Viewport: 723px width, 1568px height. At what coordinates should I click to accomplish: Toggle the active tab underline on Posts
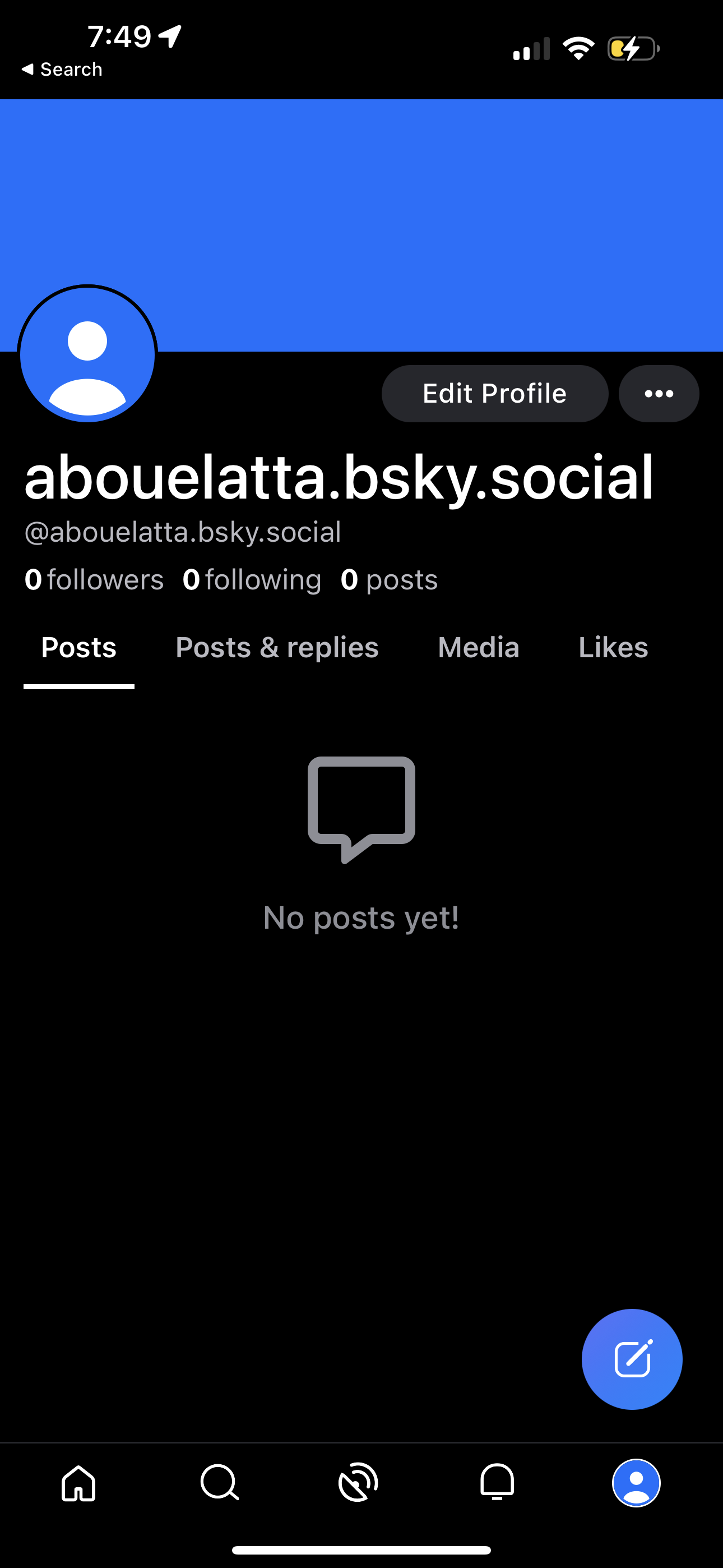[78, 685]
